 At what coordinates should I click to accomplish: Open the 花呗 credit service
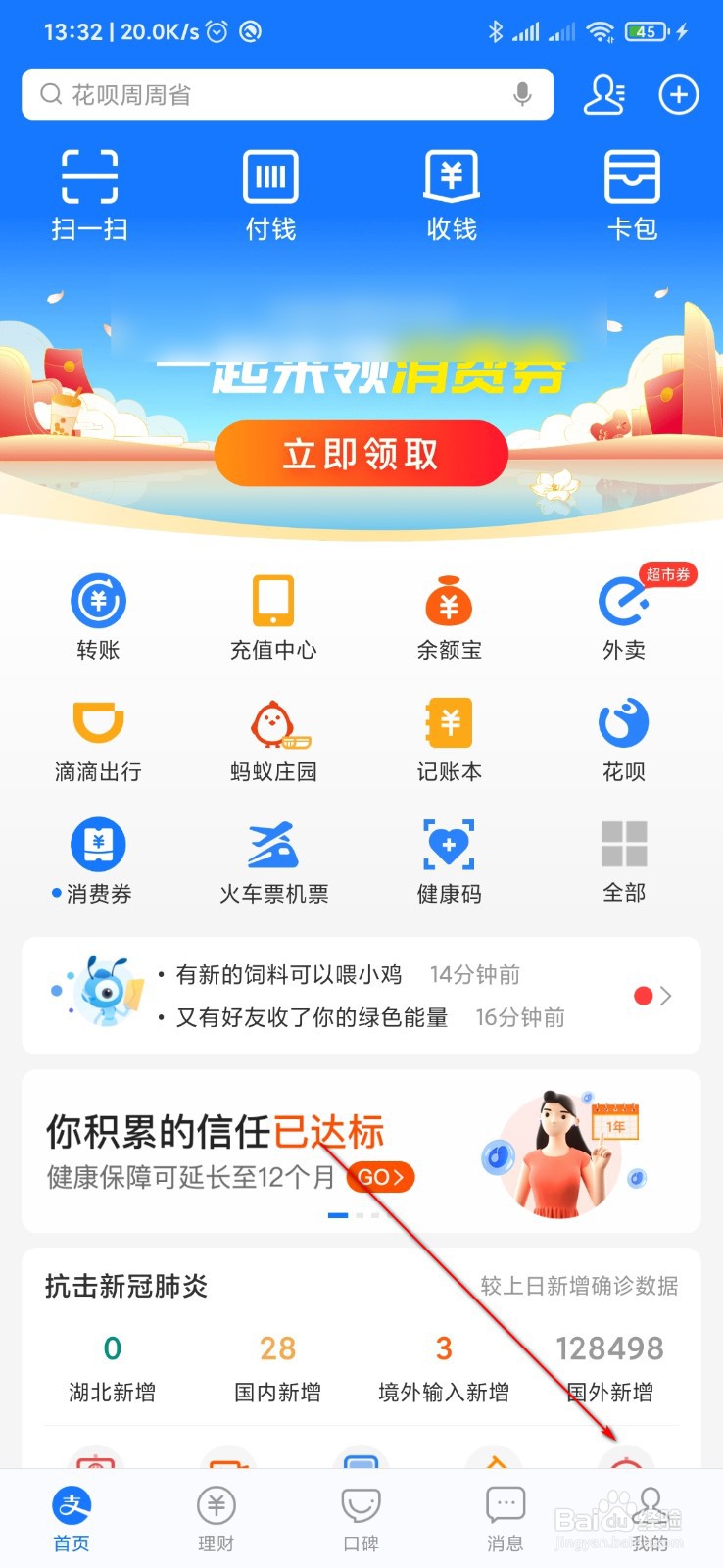click(624, 735)
